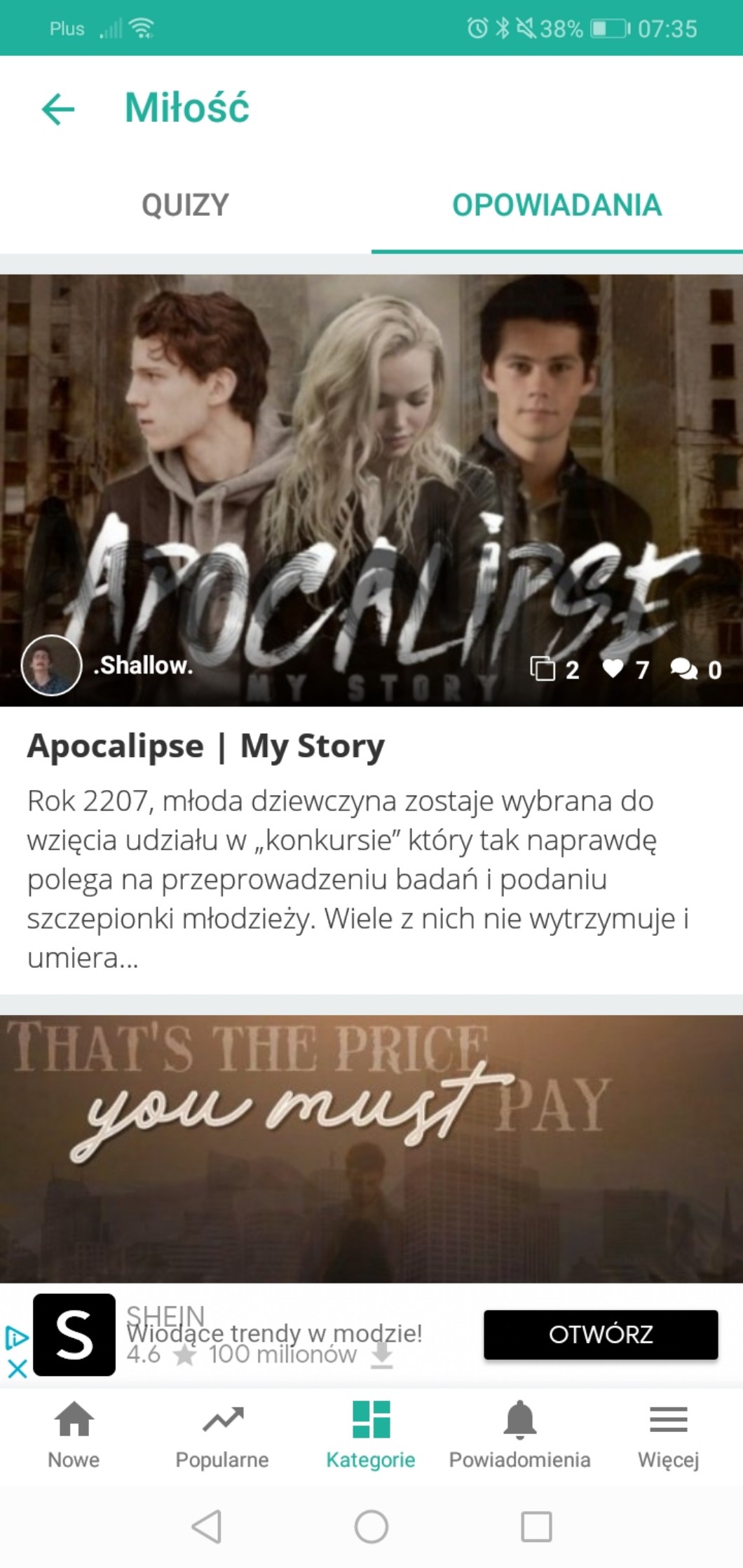Image resolution: width=743 pixels, height=1568 pixels.
Task: View author .Shallow.'s profile
Action: point(52,665)
